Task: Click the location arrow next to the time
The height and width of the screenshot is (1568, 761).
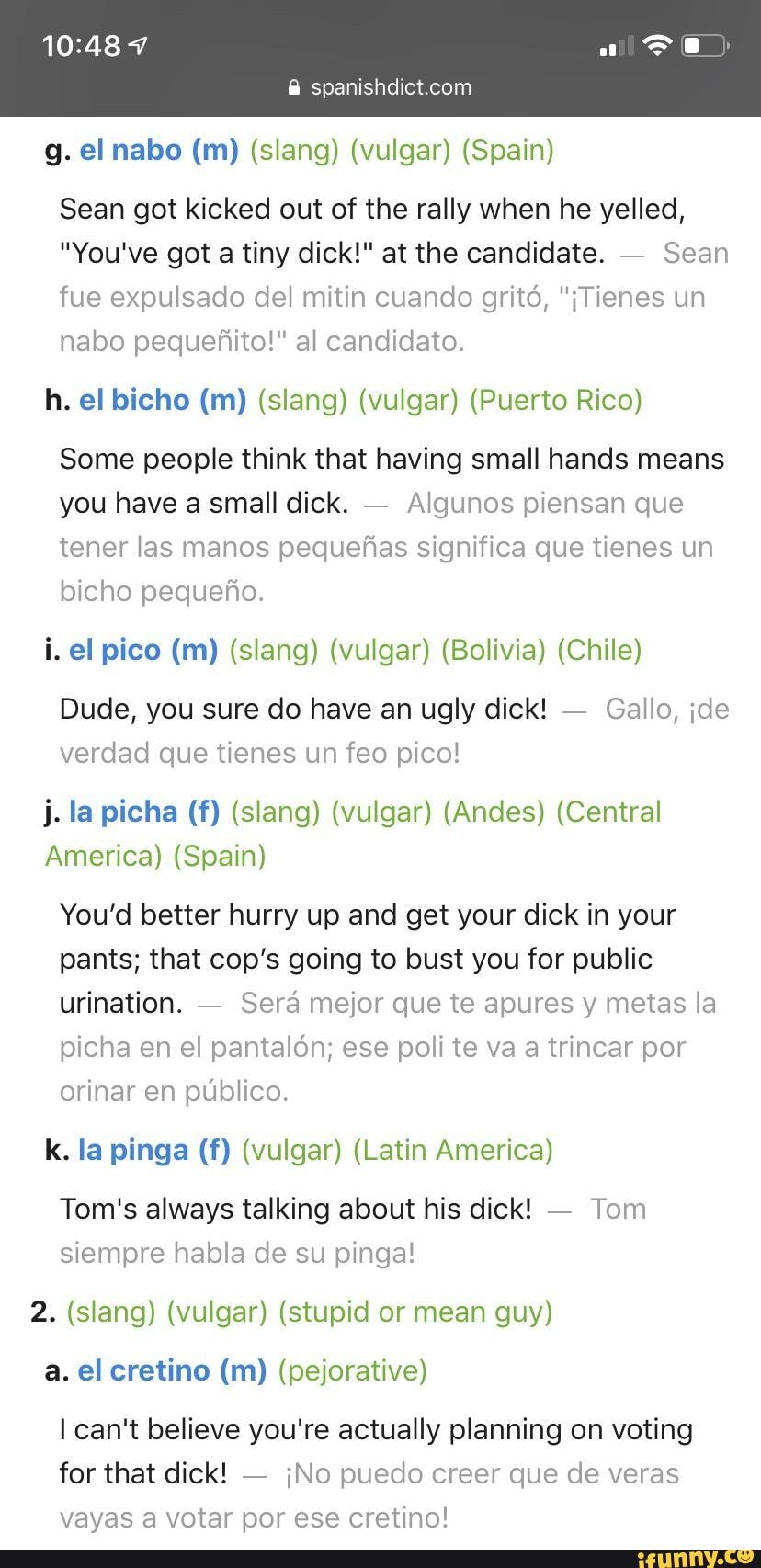Action: [x=136, y=43]
